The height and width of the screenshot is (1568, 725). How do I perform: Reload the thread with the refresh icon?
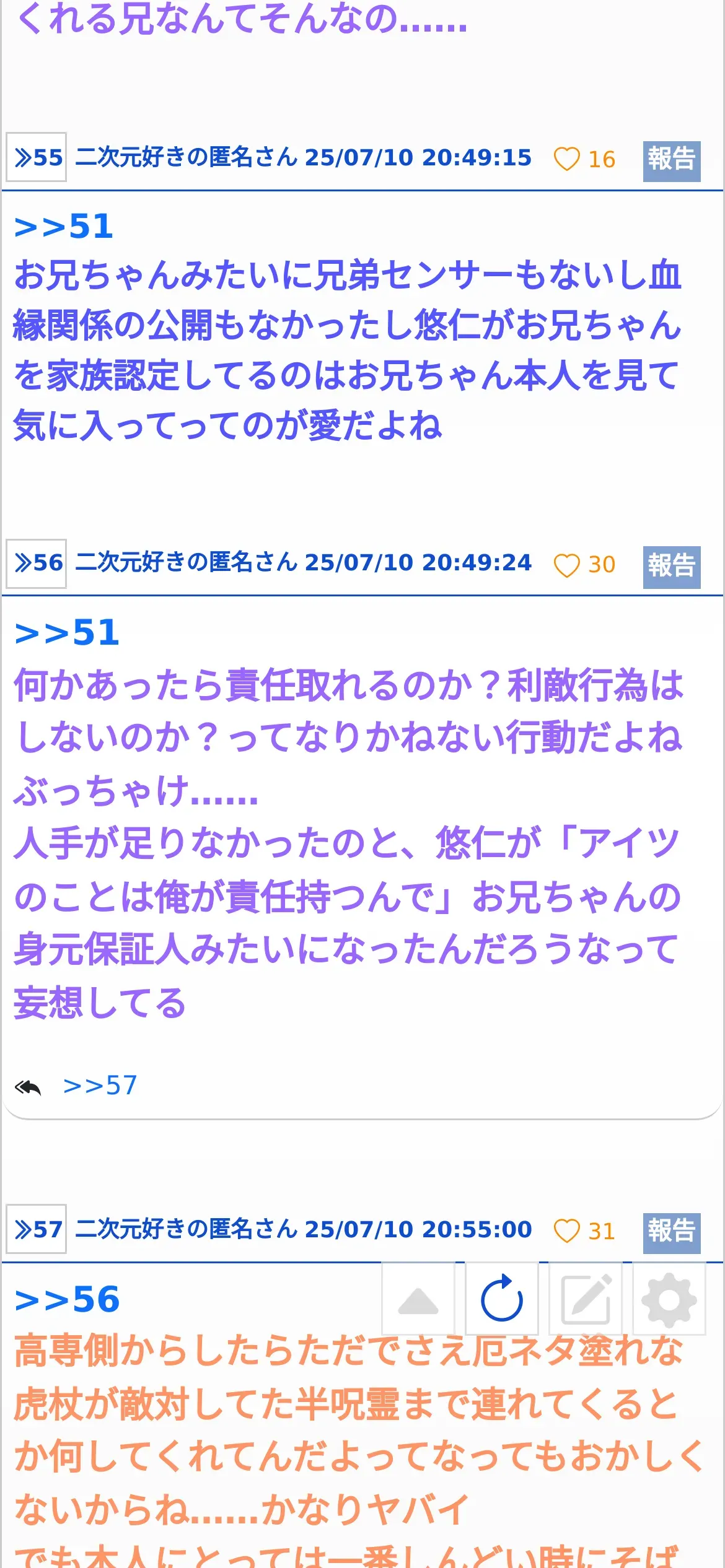(x=502, y=1299)
